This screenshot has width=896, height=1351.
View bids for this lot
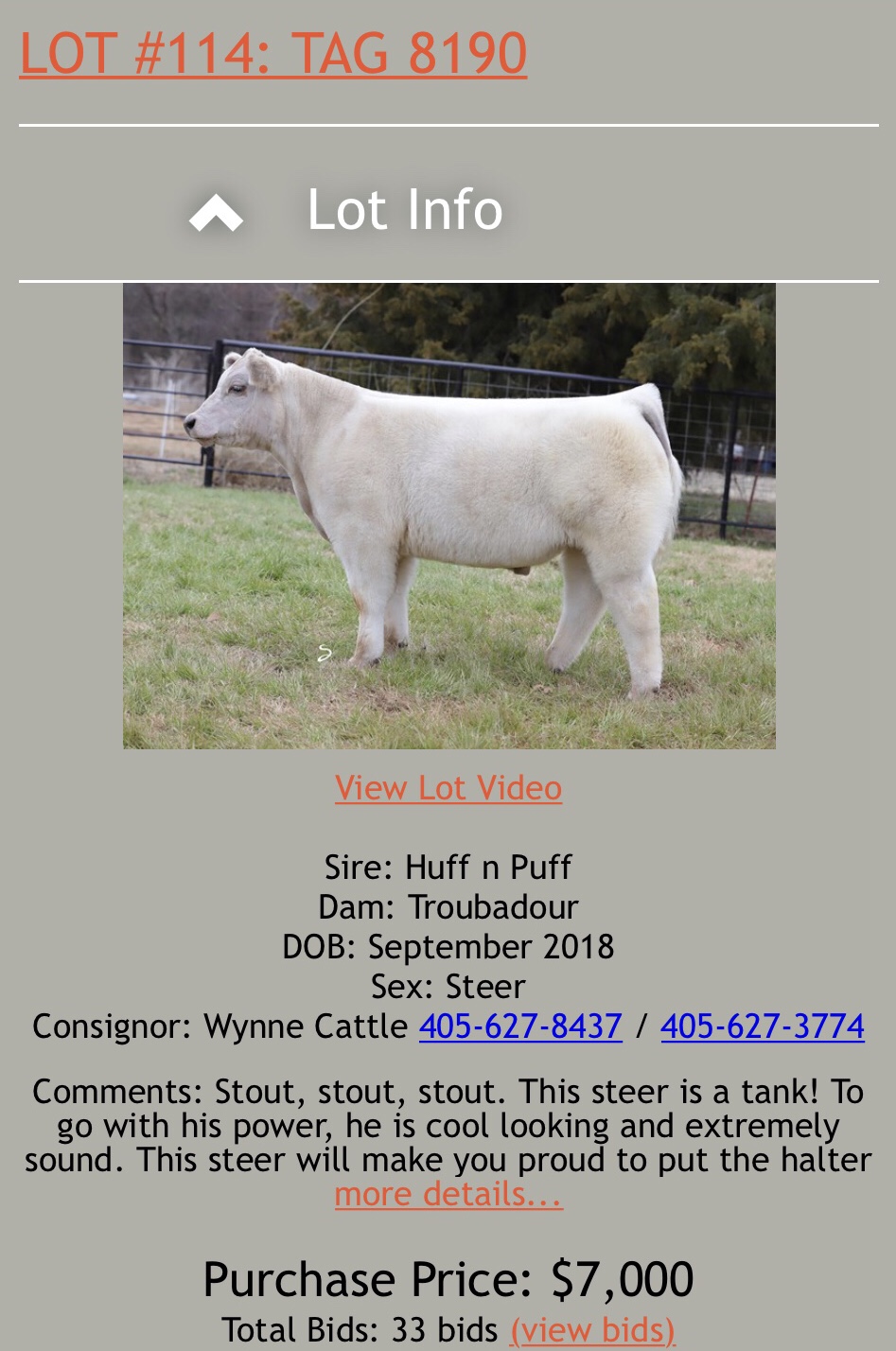592,1330
